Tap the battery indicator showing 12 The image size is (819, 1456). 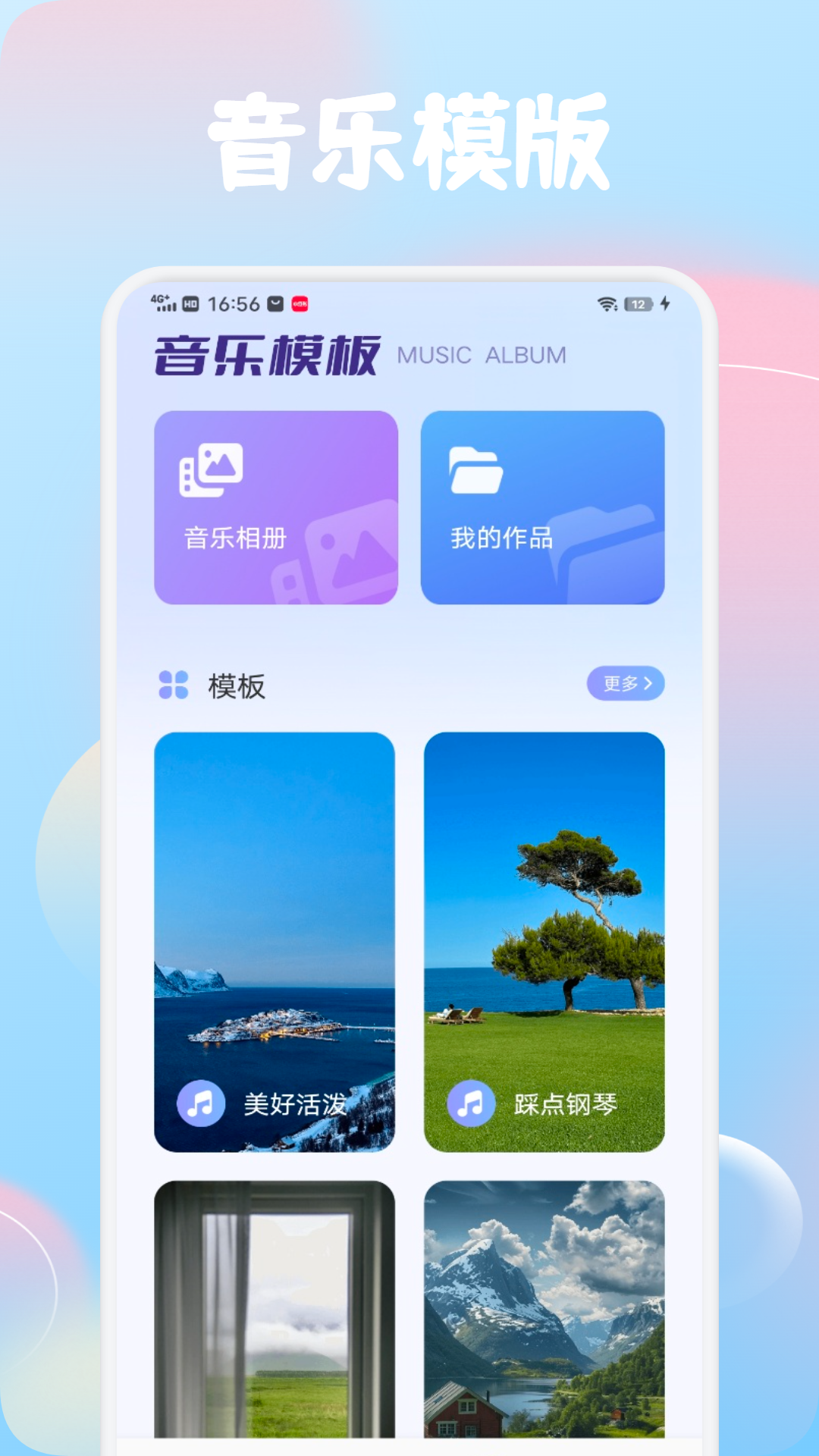[x=639, y=303]
